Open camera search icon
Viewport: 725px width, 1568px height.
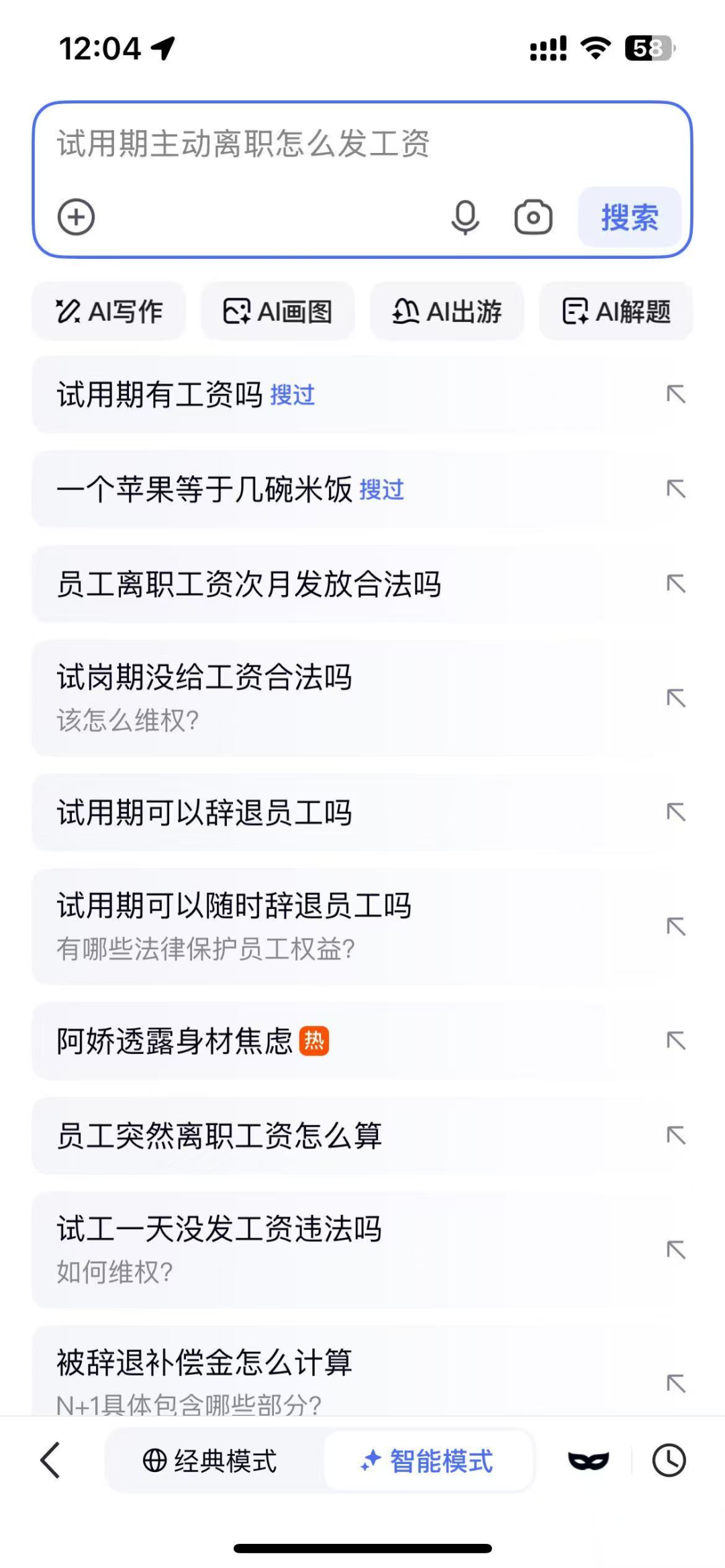pos(534,217)
